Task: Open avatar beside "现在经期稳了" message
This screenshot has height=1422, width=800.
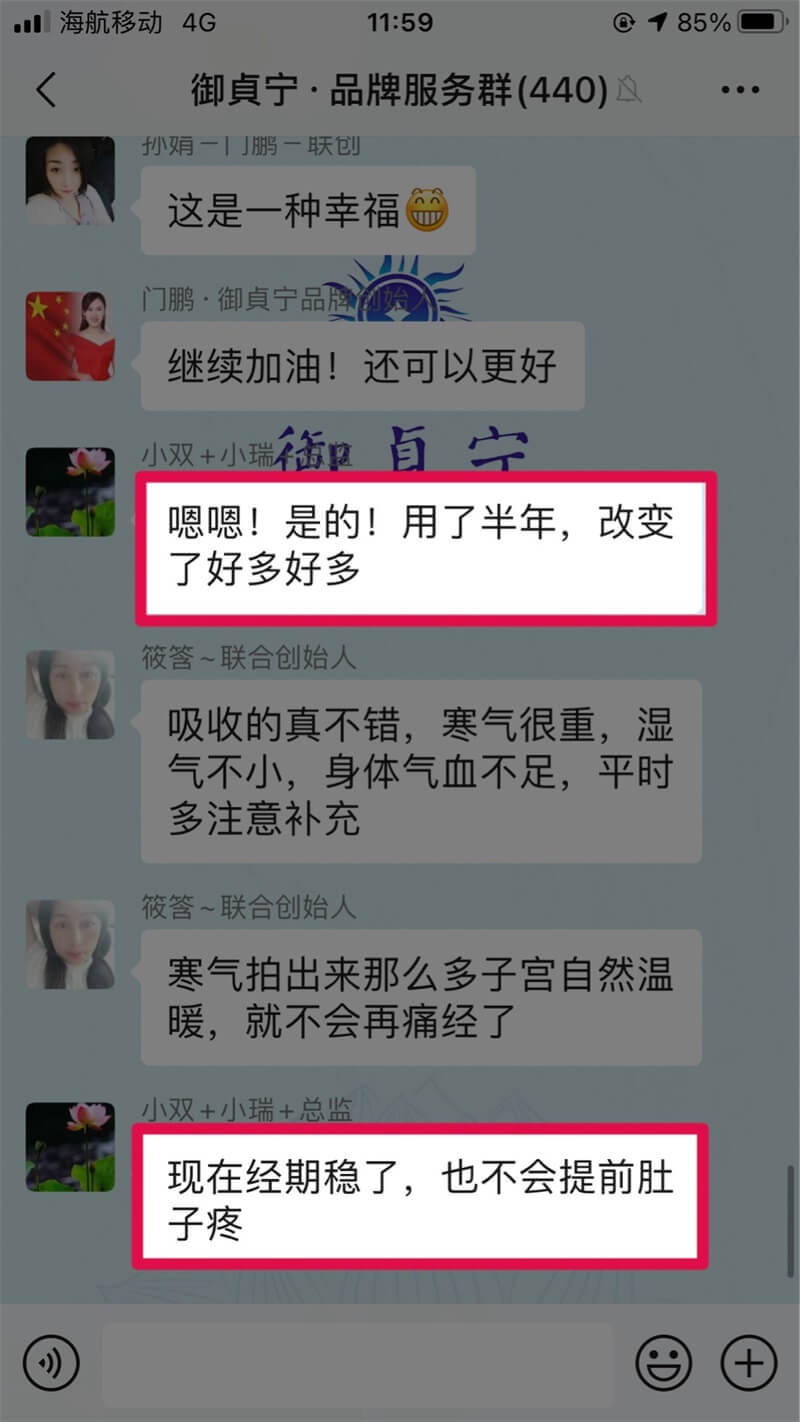Action: tap(69, 1147)
